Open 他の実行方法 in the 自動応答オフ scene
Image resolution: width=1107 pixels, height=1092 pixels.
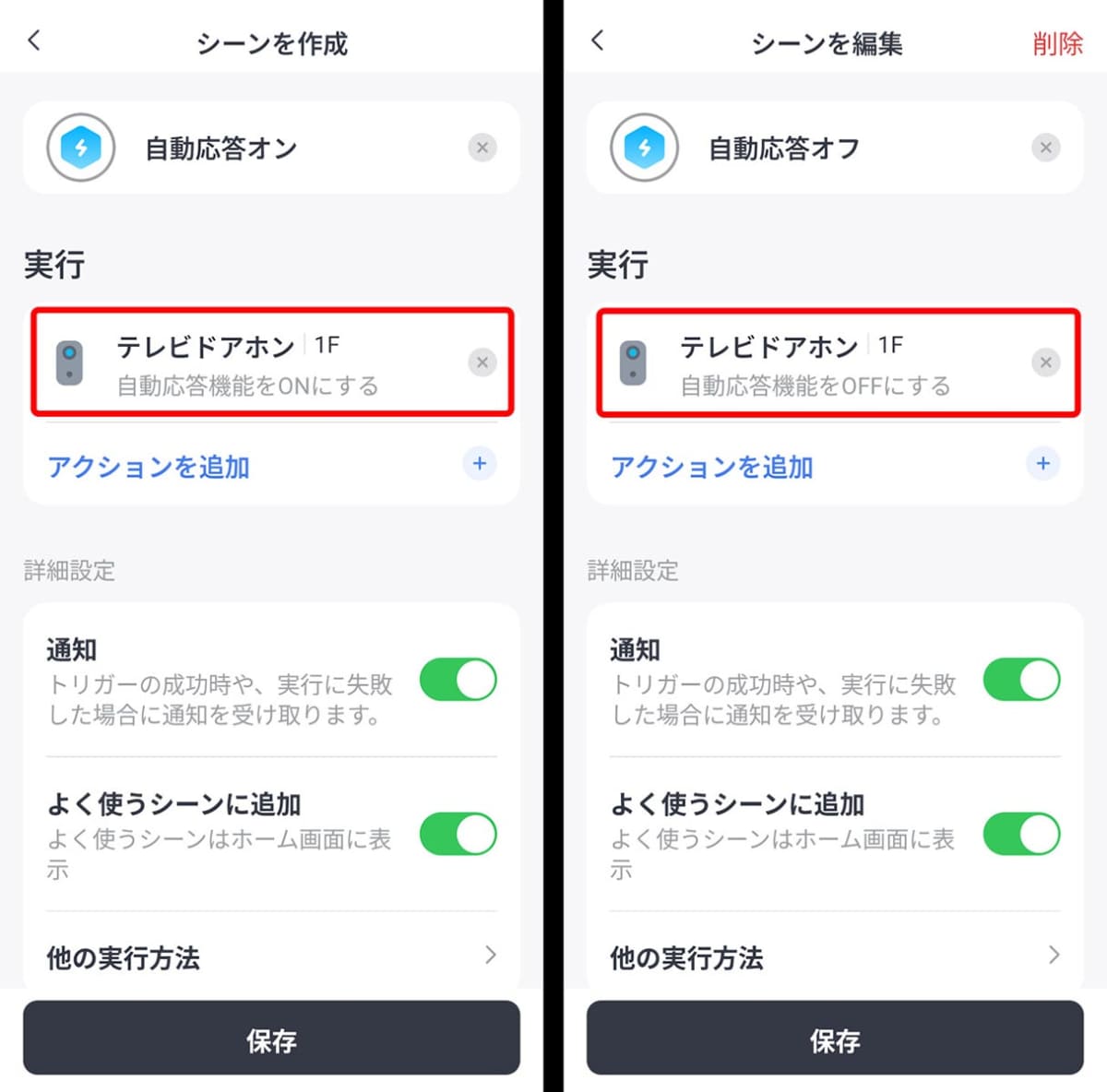pyautogui.click(x=834, y=957)
